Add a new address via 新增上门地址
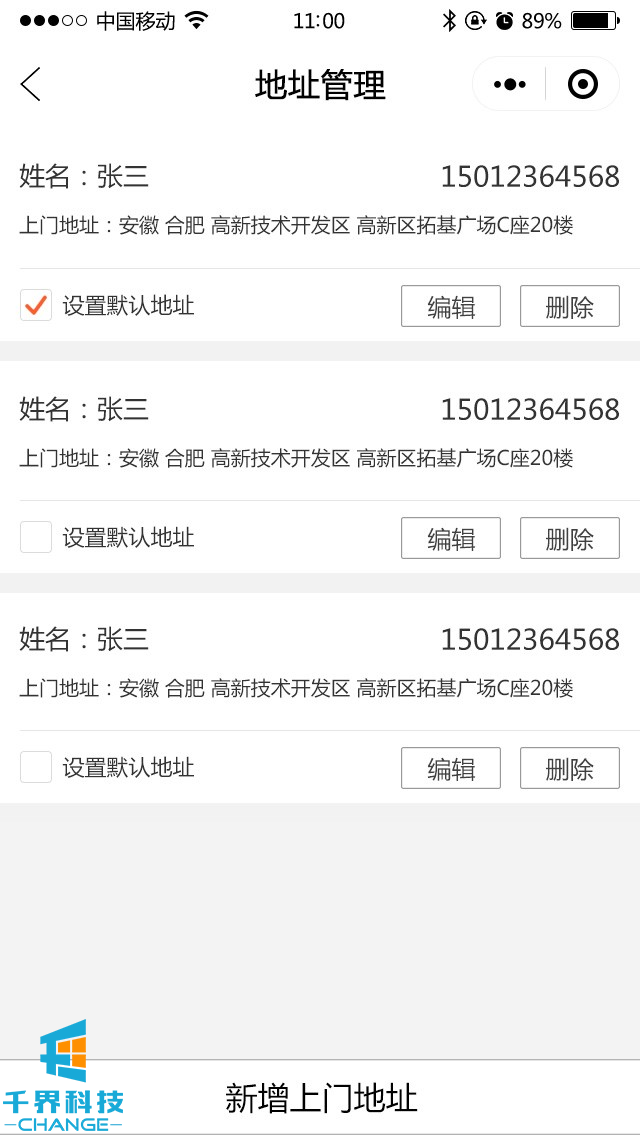 (321, 1097)
